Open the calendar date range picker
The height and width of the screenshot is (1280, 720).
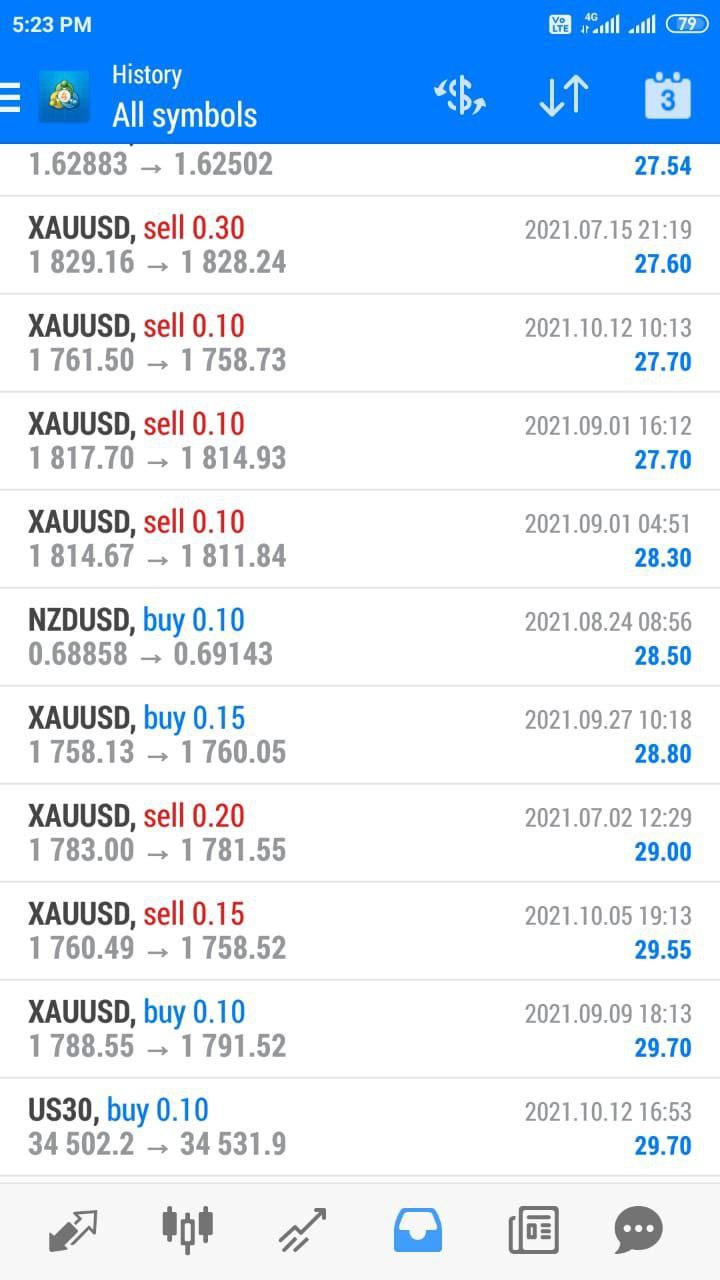(x=667, y=97)
